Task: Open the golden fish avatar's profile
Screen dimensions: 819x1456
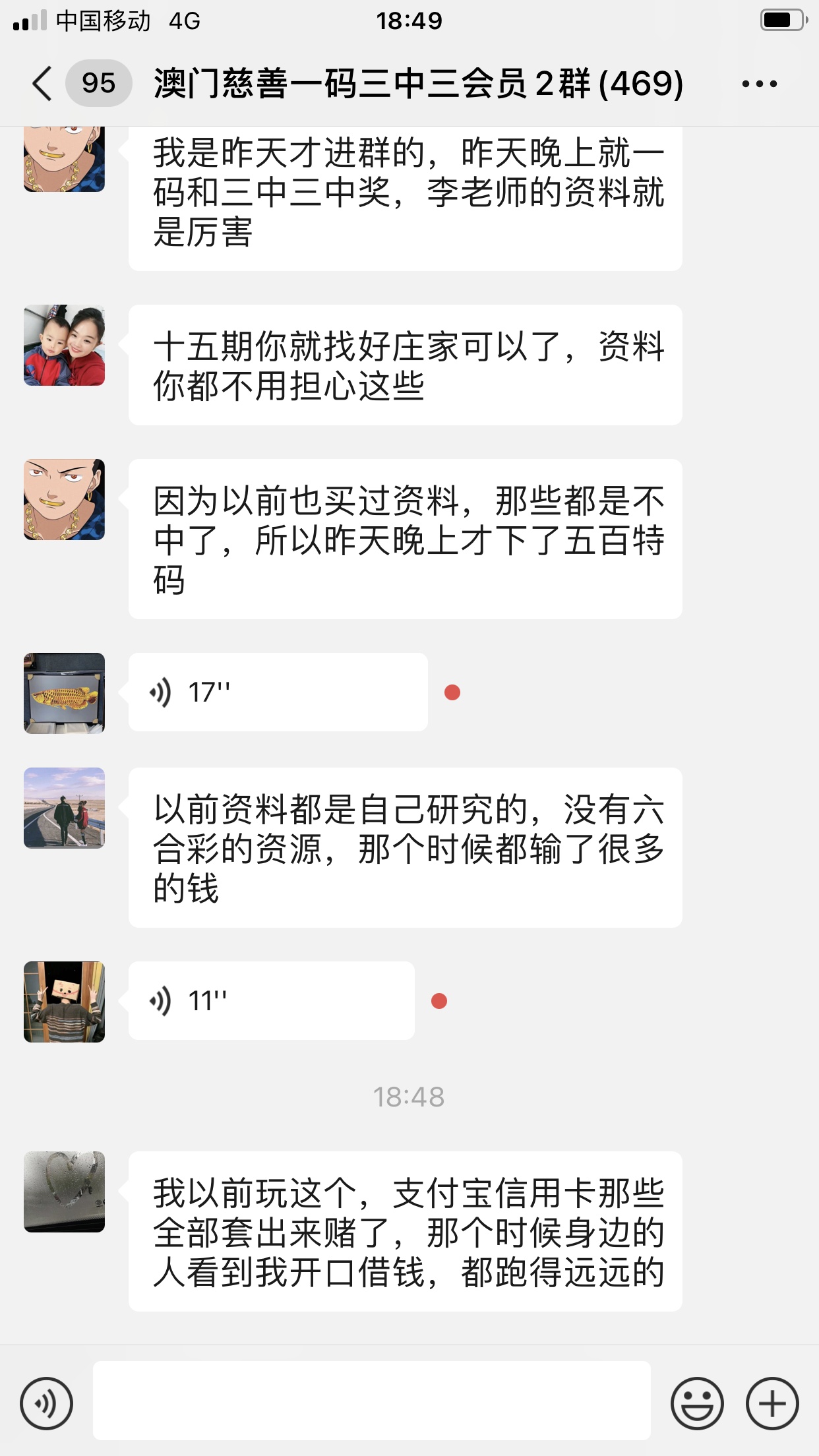Action: pos(64,693)
